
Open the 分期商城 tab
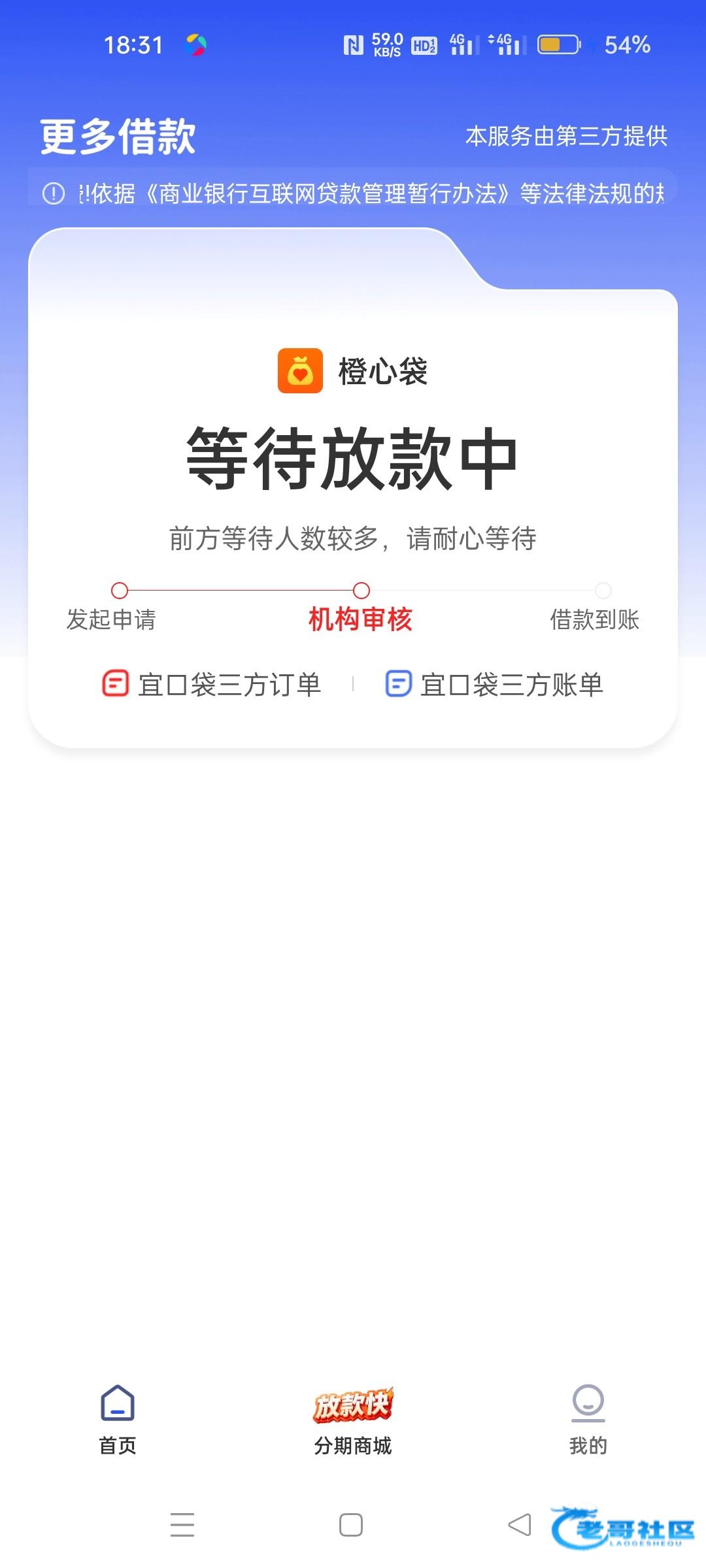353,1419
